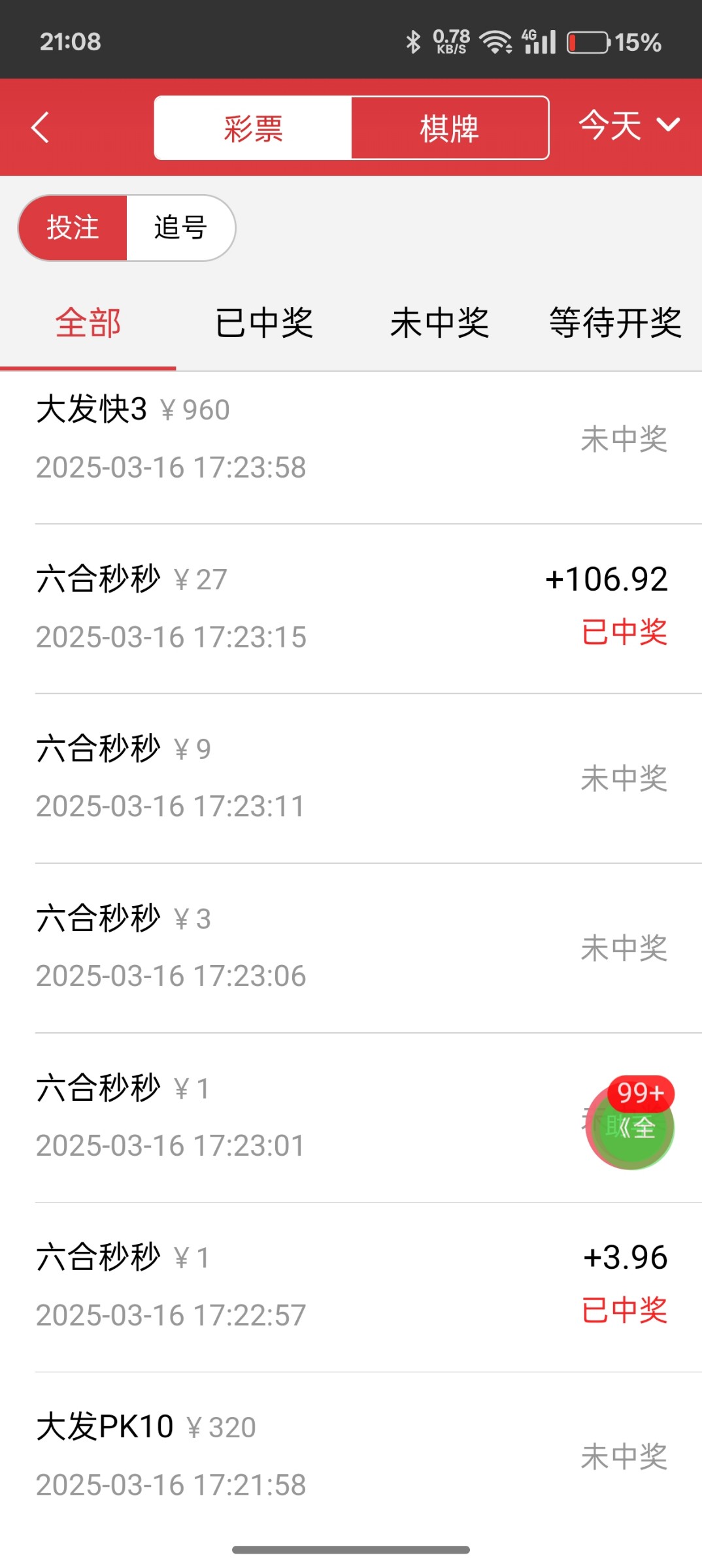
Task: Open the 今天 date dropdown
Action: tap(629, 125)
